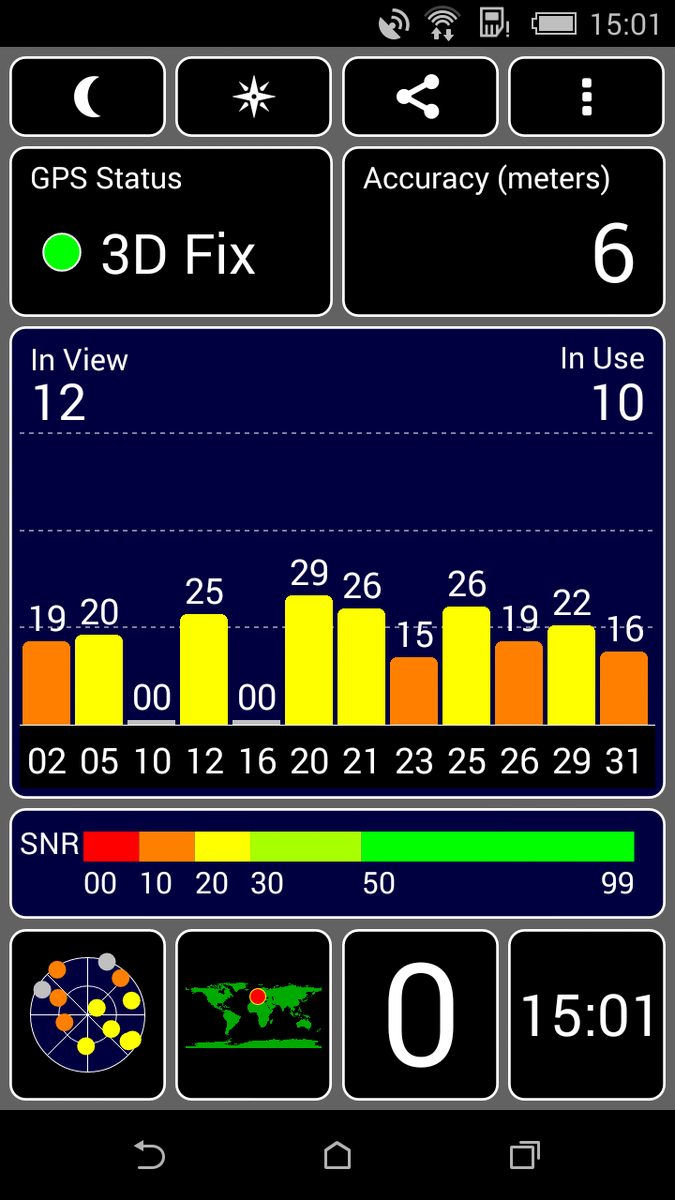Share the GPS status data
The width and height of the screenshot is (675, 1200).
point(420,97)
